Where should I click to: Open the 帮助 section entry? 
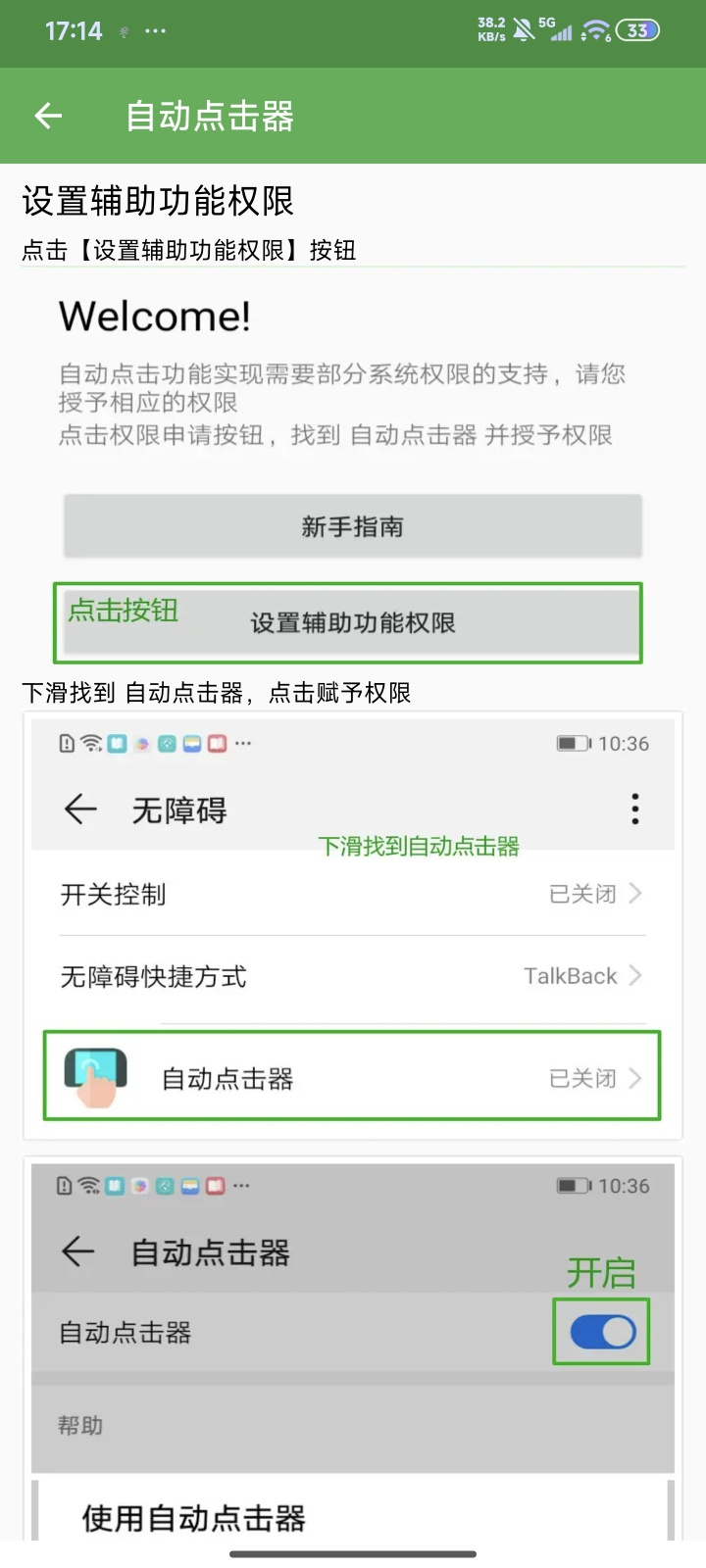tap(82, 1426)
